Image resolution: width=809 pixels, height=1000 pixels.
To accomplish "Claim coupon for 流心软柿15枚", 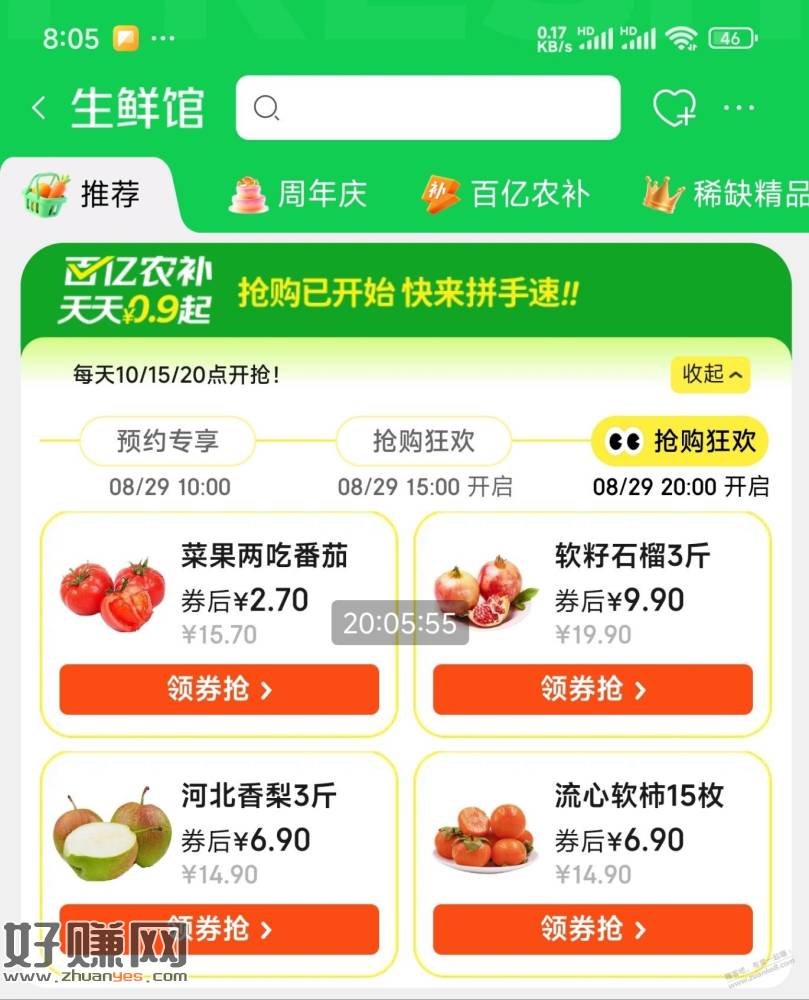I will point(592,929).
